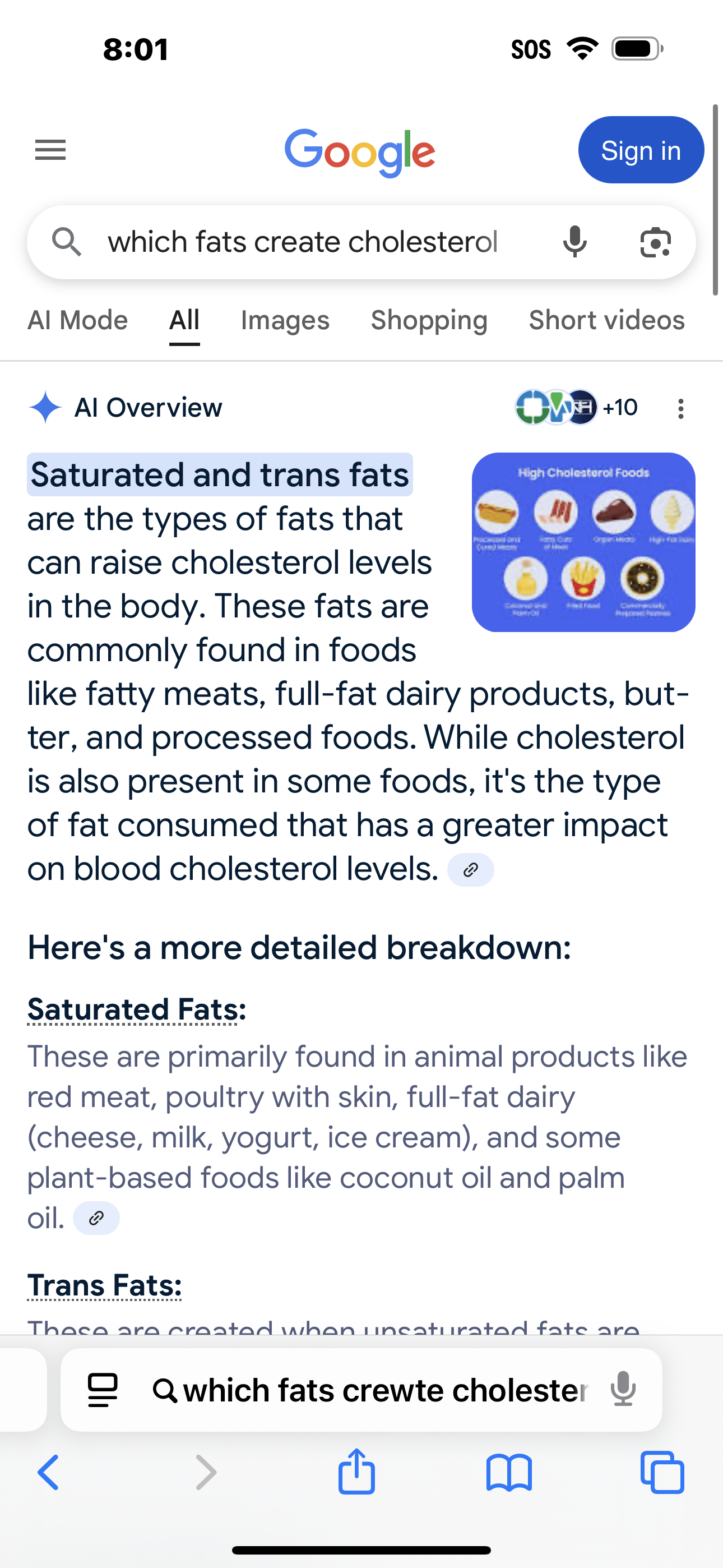Tap the Sign in button

click(640, 150)
